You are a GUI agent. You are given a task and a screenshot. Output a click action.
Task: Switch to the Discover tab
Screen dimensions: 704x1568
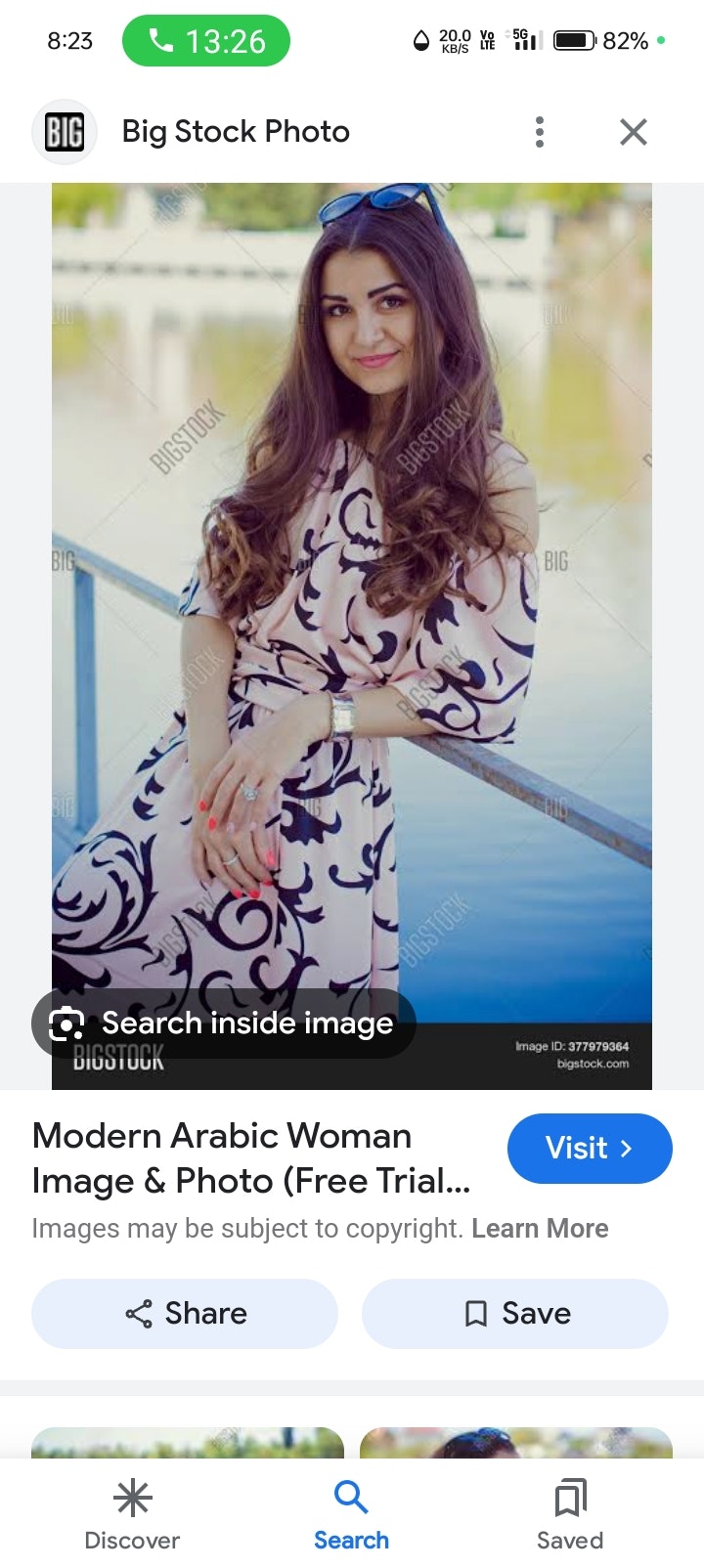tap(132, 1514)
